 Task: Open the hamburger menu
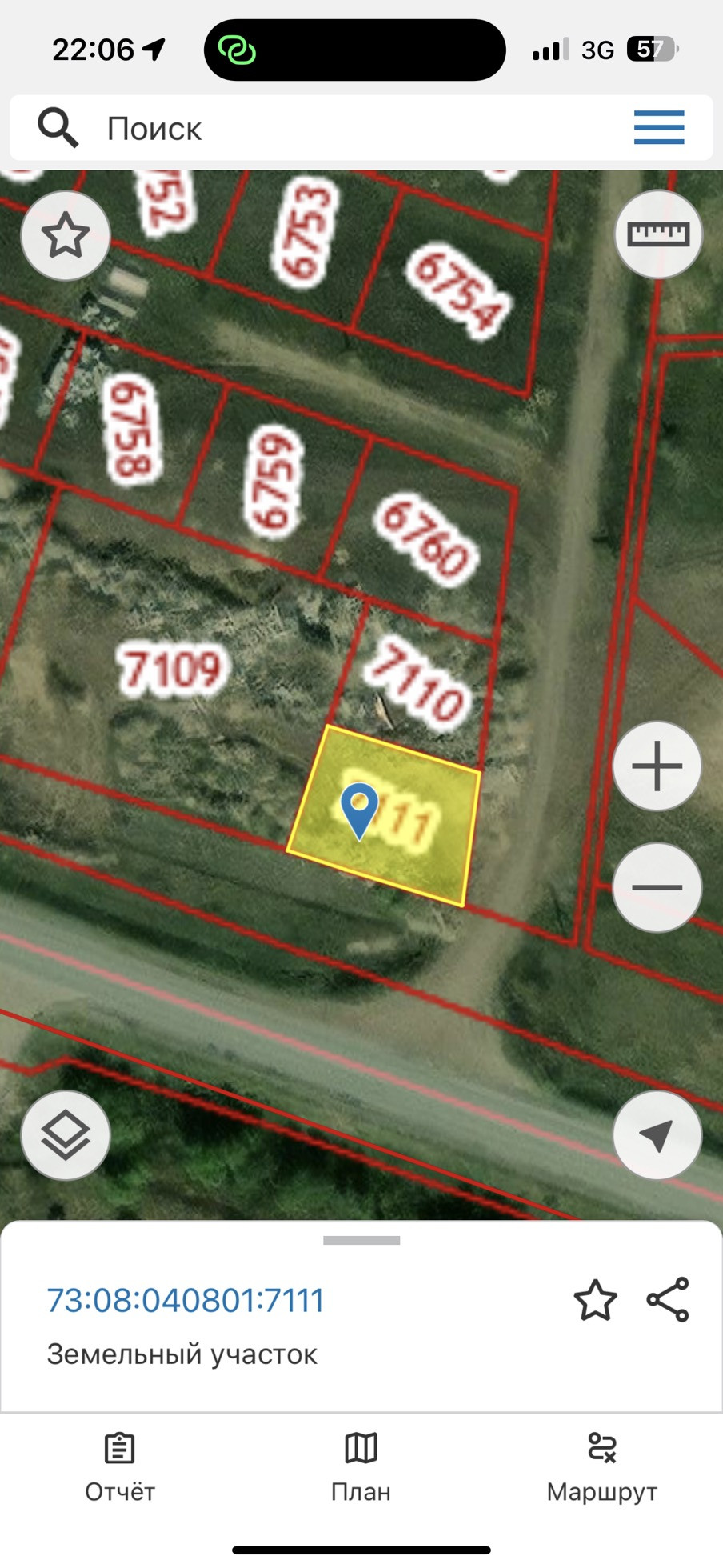(659, 128)
